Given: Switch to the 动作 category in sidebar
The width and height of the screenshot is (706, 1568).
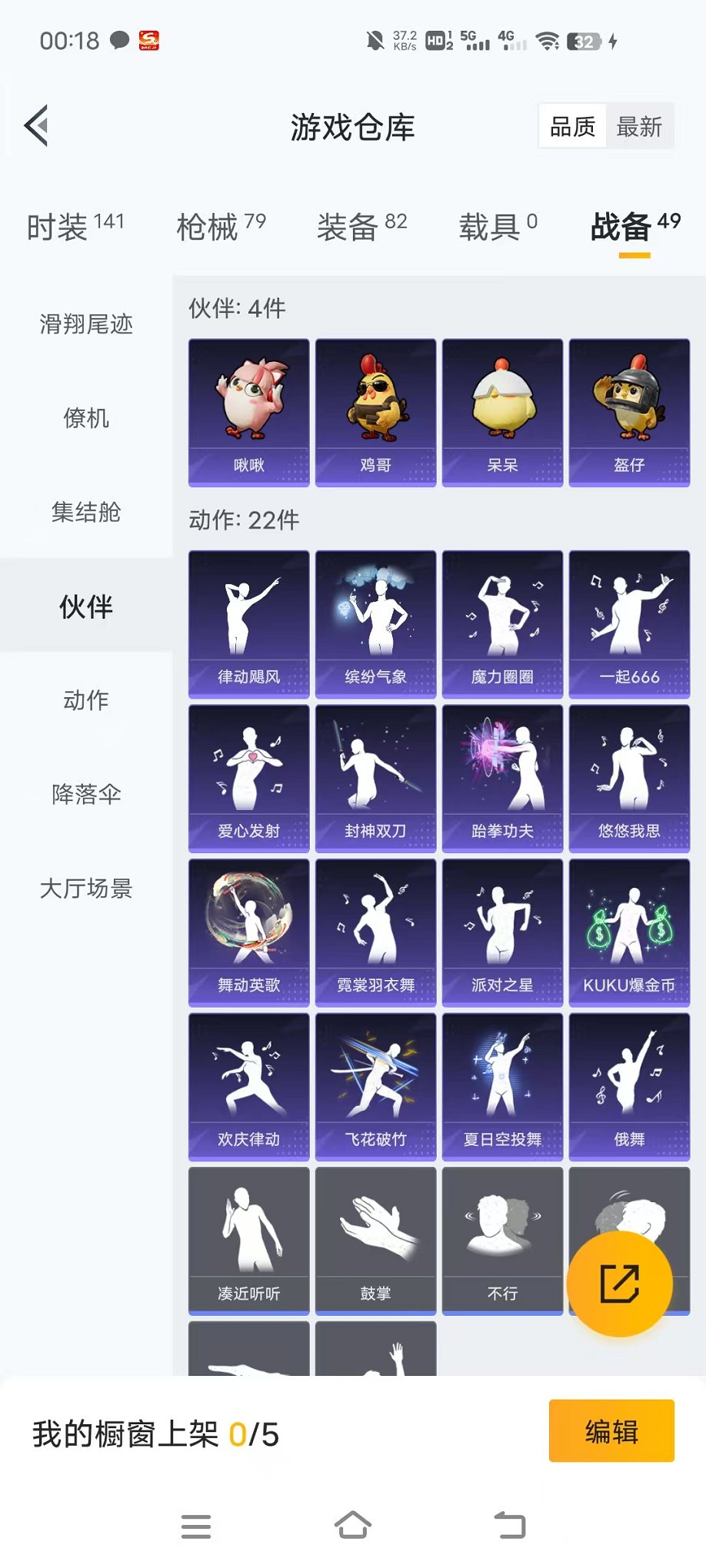Looking at the screenshot, I should click(85, 700).
